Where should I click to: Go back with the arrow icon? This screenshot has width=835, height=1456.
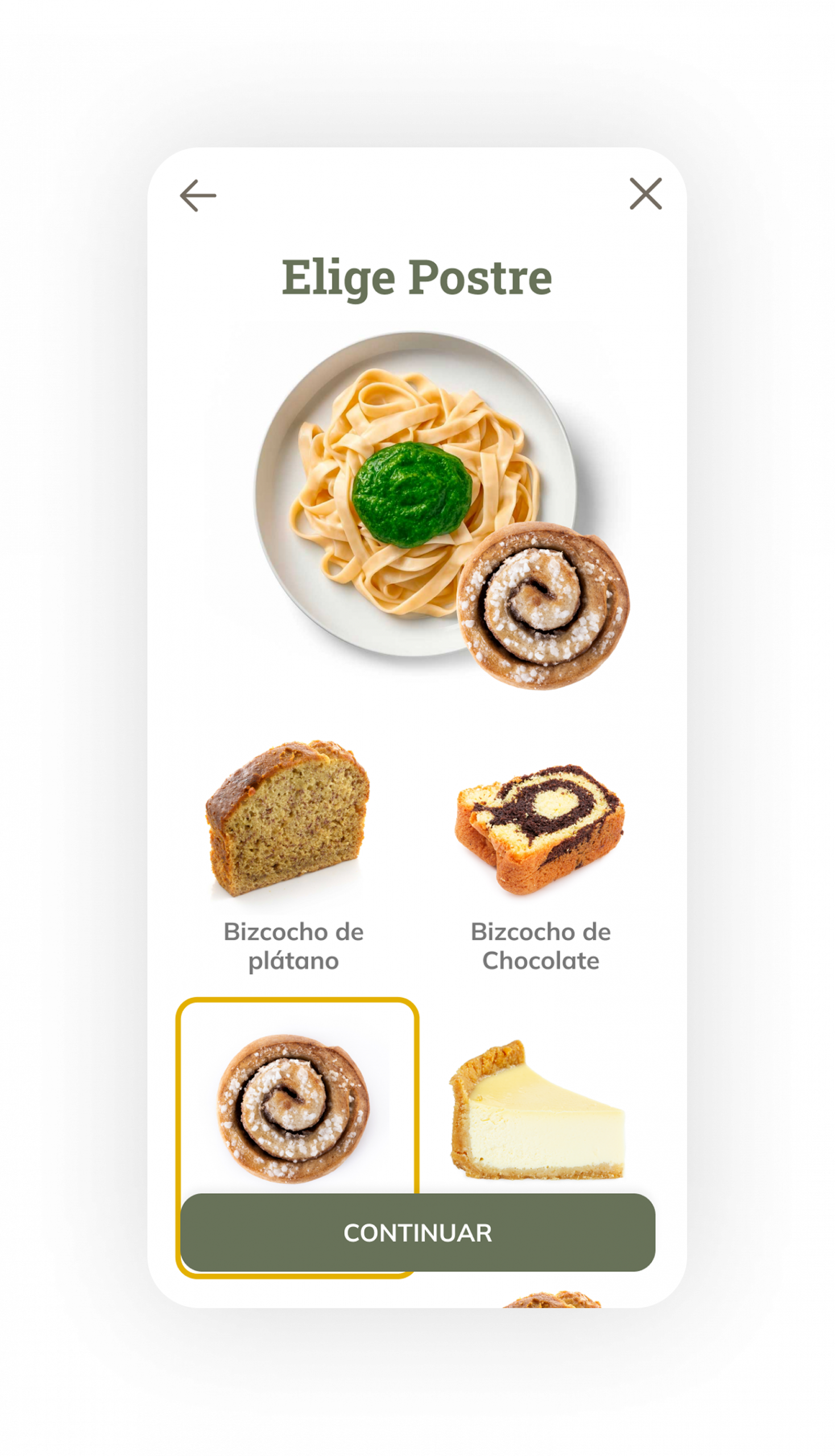coord(198,196)
